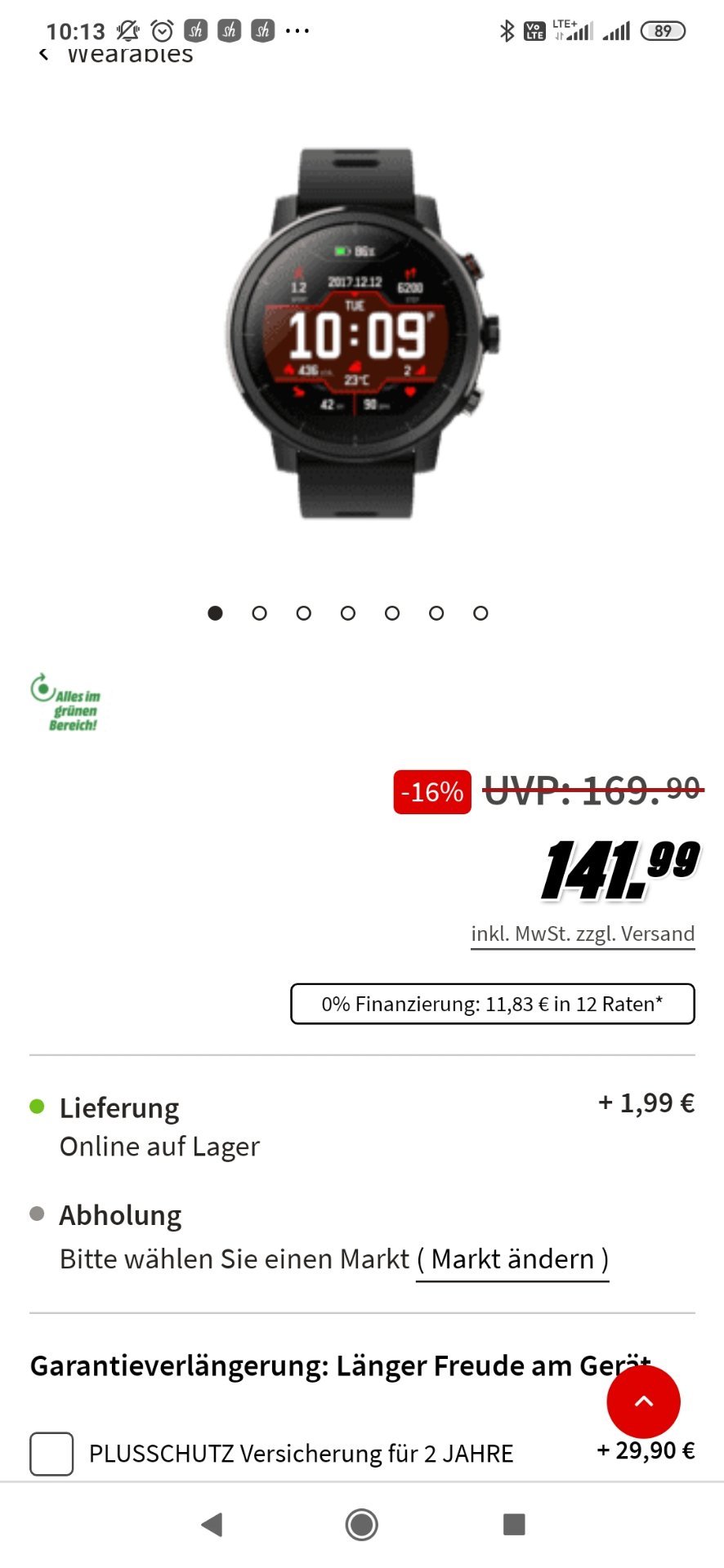Viewport: 724px width, 1568px height.
Task: Open the smartwatch product image
Action: pos(362,333)
